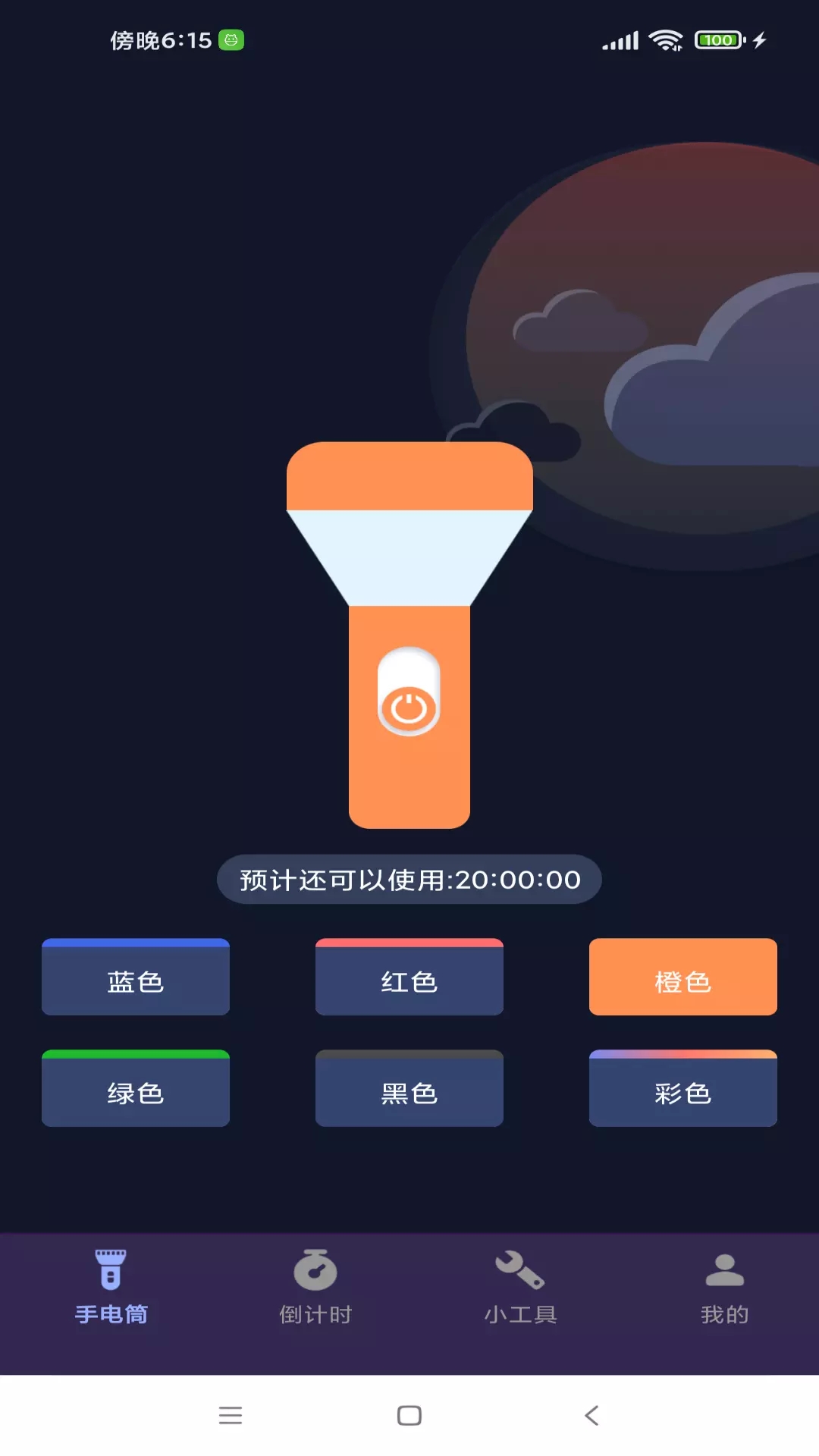The height and width of the screenshot is (1456, 819).
Task: Select the 蓝色 color button
Action: pyautogui.click(x=136, y=978)
